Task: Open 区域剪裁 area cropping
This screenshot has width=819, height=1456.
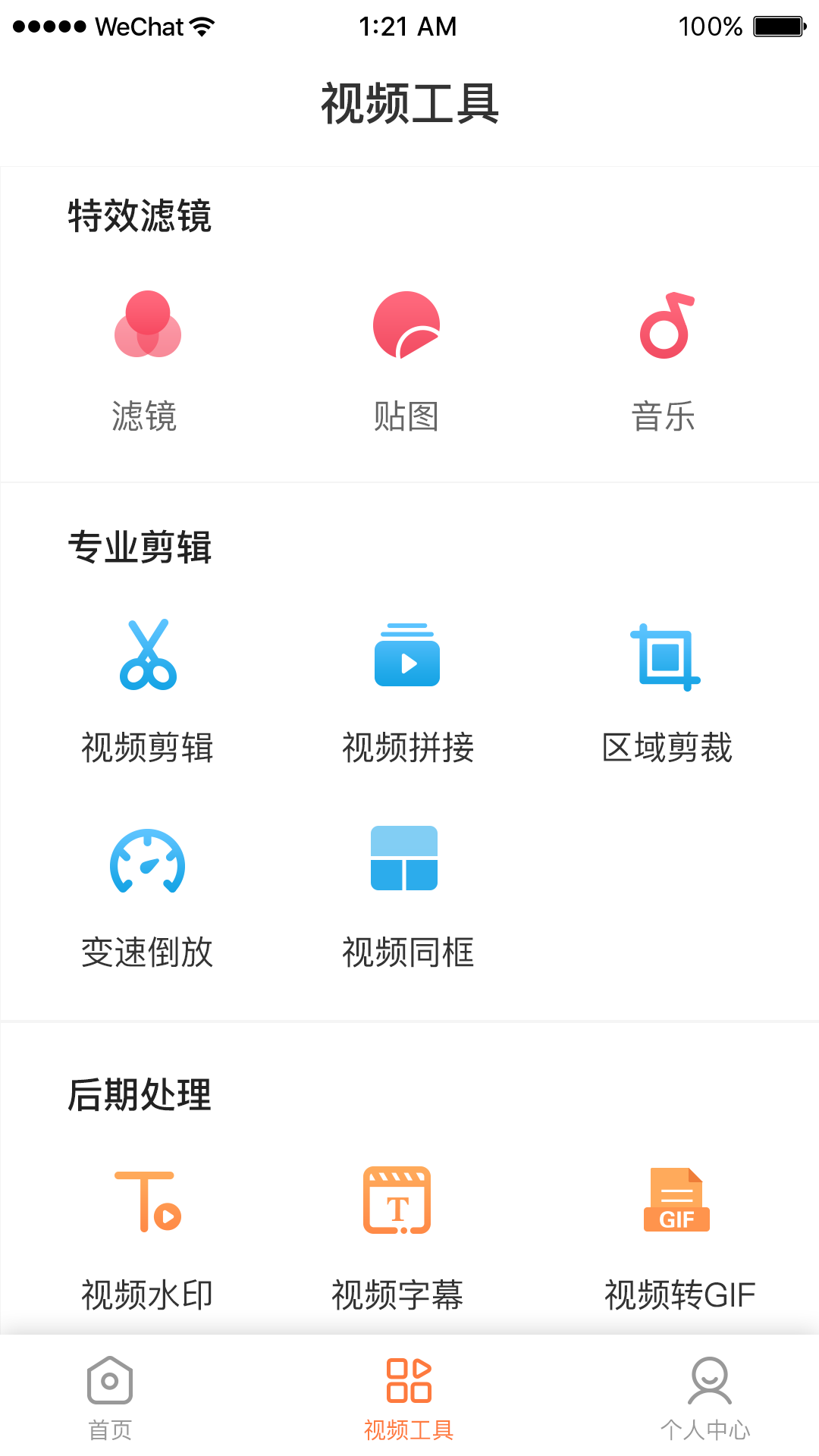Action: [x=667, y=692]
